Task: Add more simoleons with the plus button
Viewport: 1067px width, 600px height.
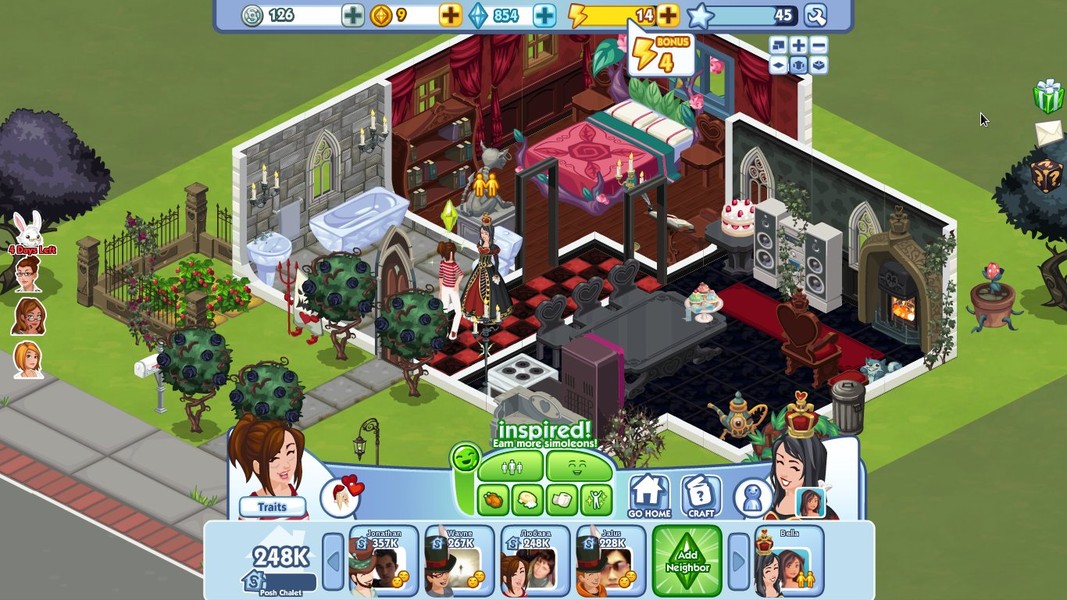Action: pos(353,15)
